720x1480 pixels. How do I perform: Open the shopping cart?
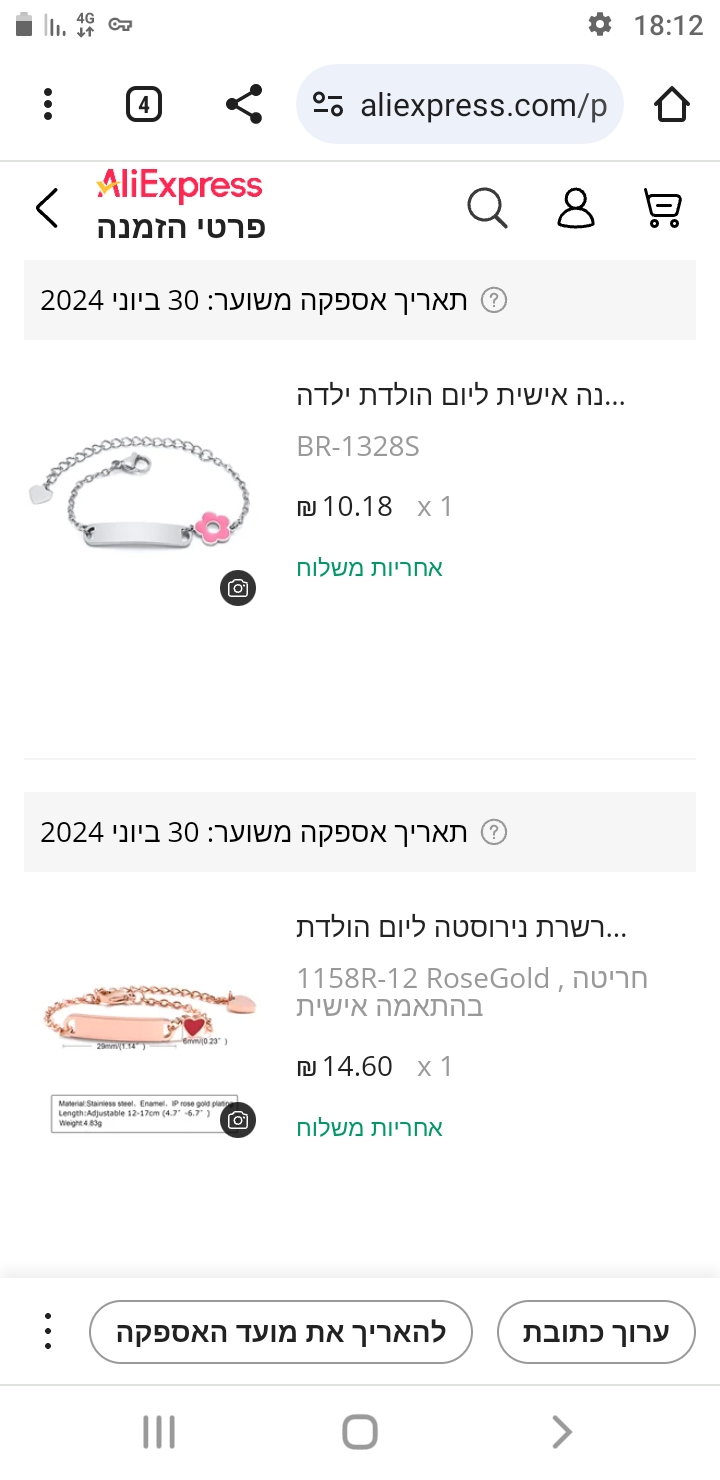(662, 208)
